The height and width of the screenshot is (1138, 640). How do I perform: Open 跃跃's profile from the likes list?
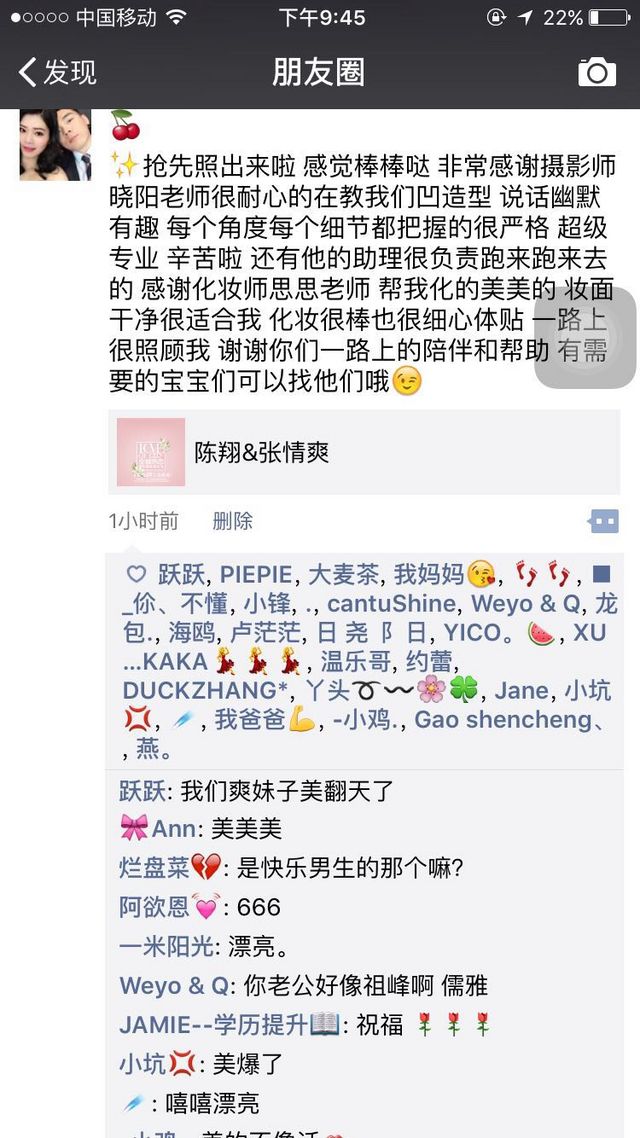pos(181,575)
